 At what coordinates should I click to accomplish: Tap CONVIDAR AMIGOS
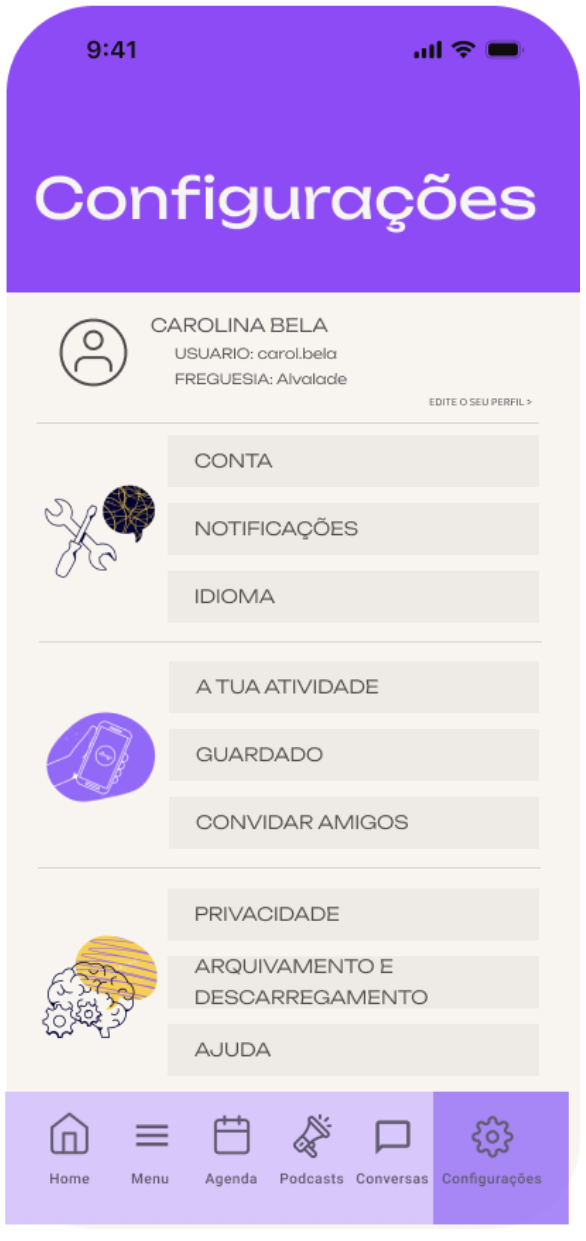(354, 823)
